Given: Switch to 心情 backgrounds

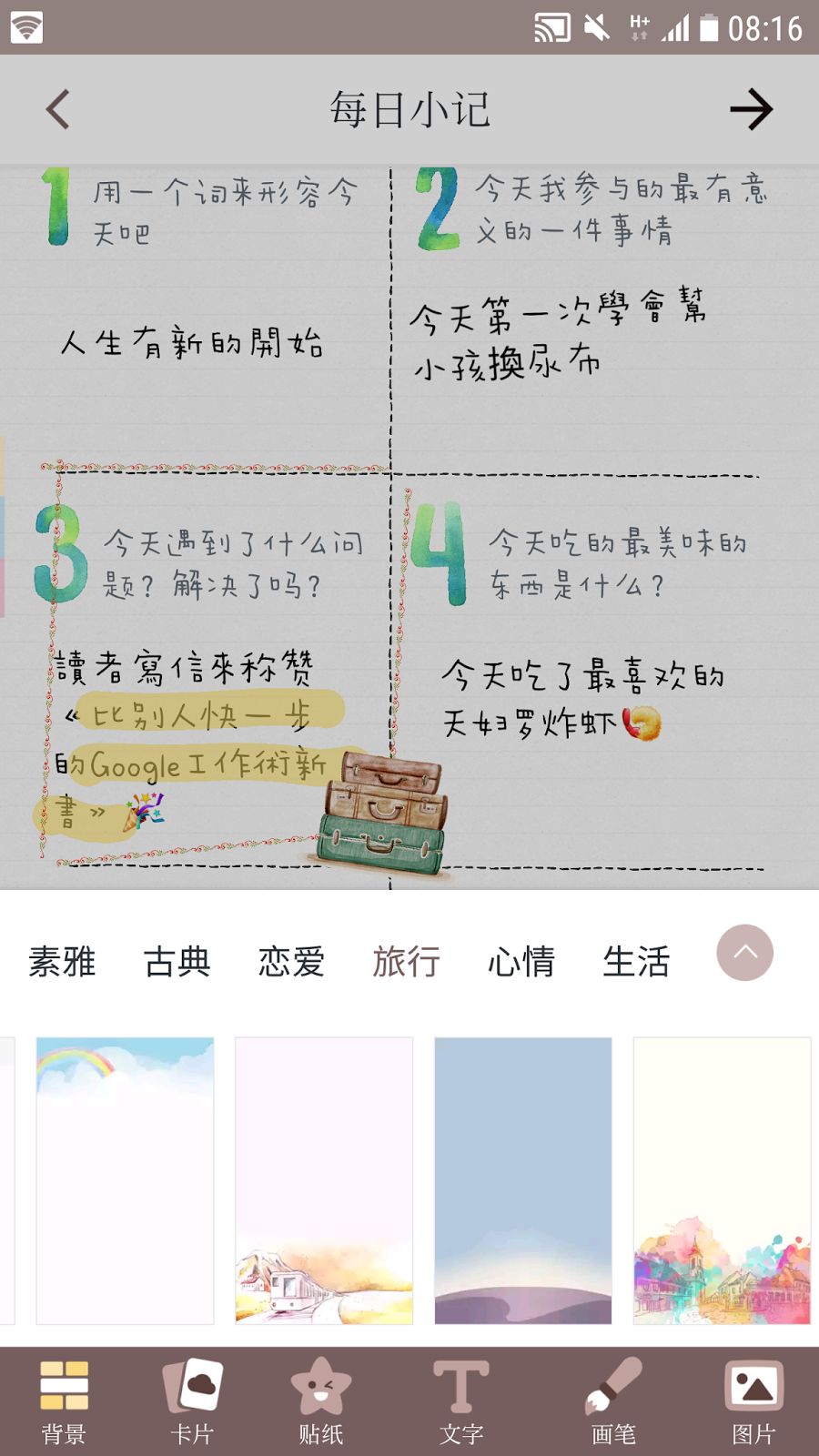Looking at the screenshot, I should tap(521, 962).
